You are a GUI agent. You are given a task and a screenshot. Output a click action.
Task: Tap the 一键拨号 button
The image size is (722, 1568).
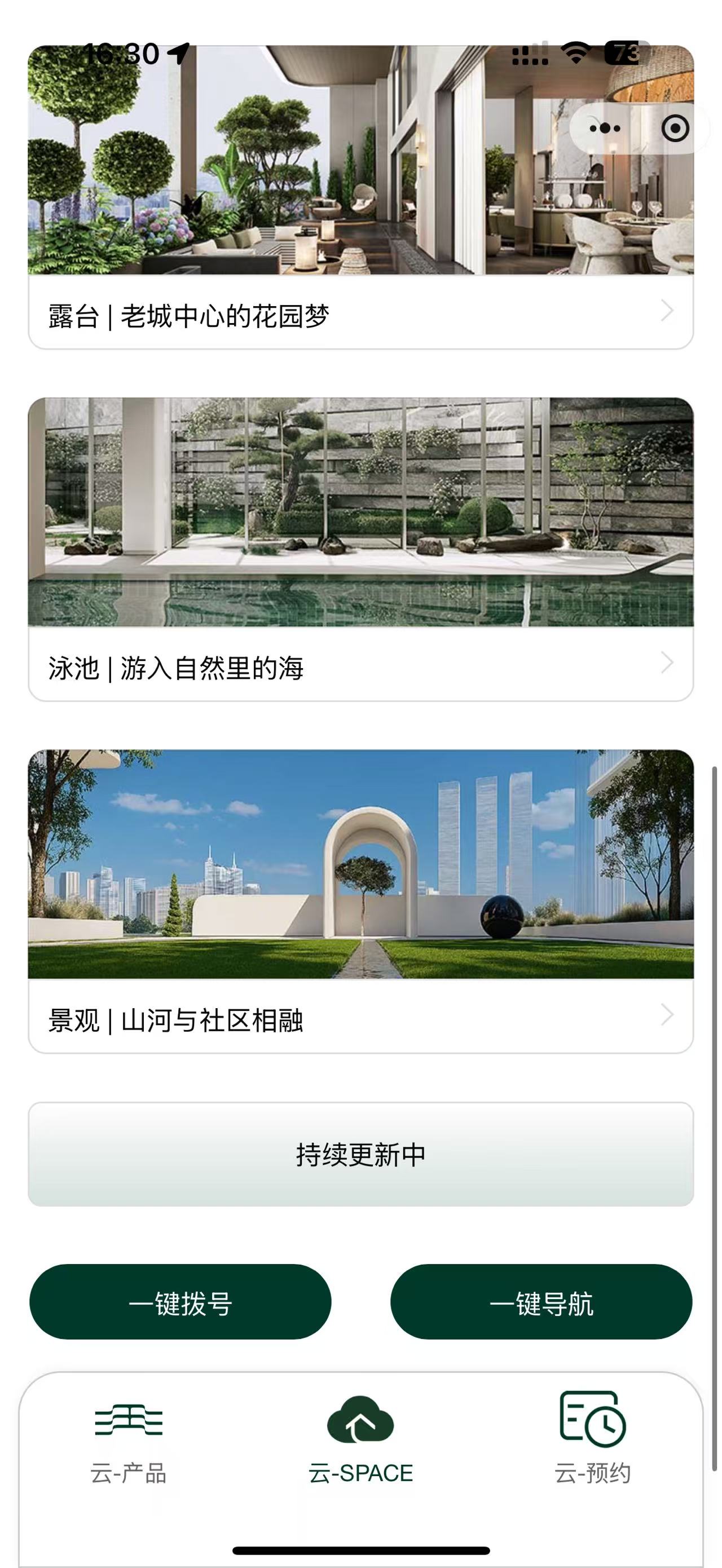tap(180, 1302)
